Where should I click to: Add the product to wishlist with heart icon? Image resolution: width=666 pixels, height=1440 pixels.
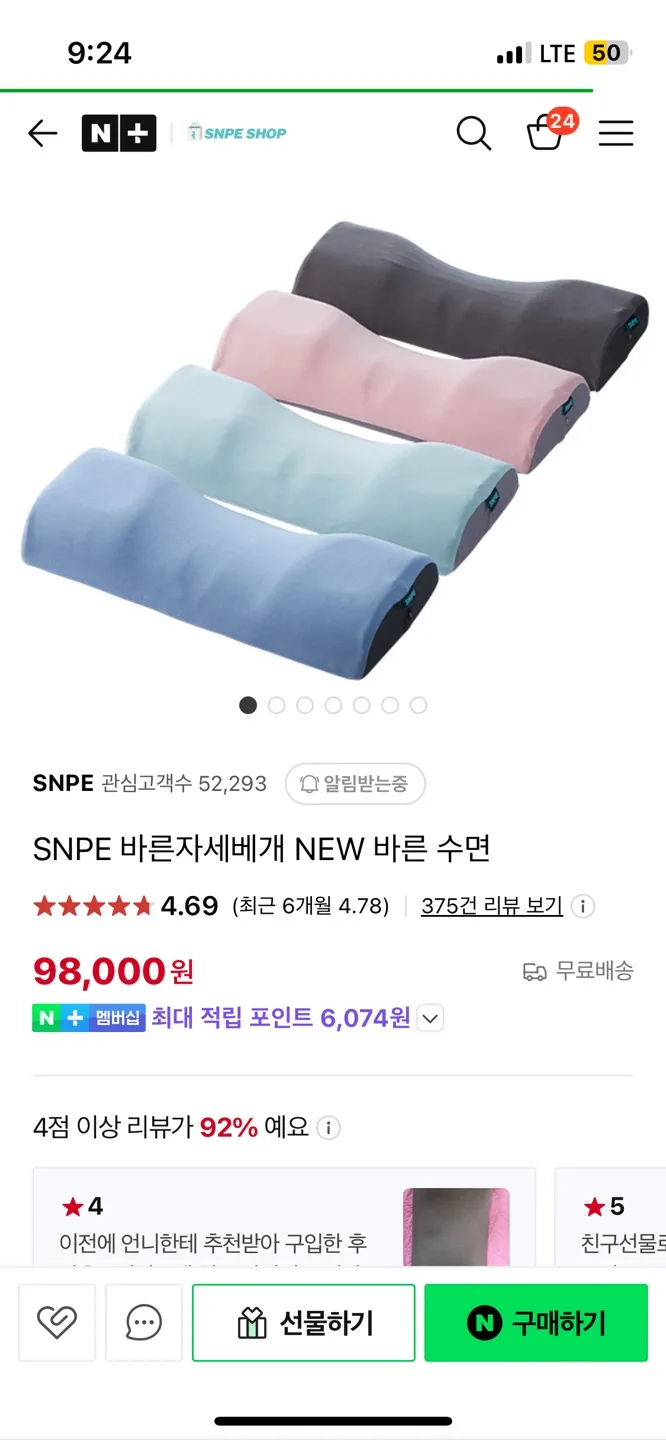pos(57,1323)
